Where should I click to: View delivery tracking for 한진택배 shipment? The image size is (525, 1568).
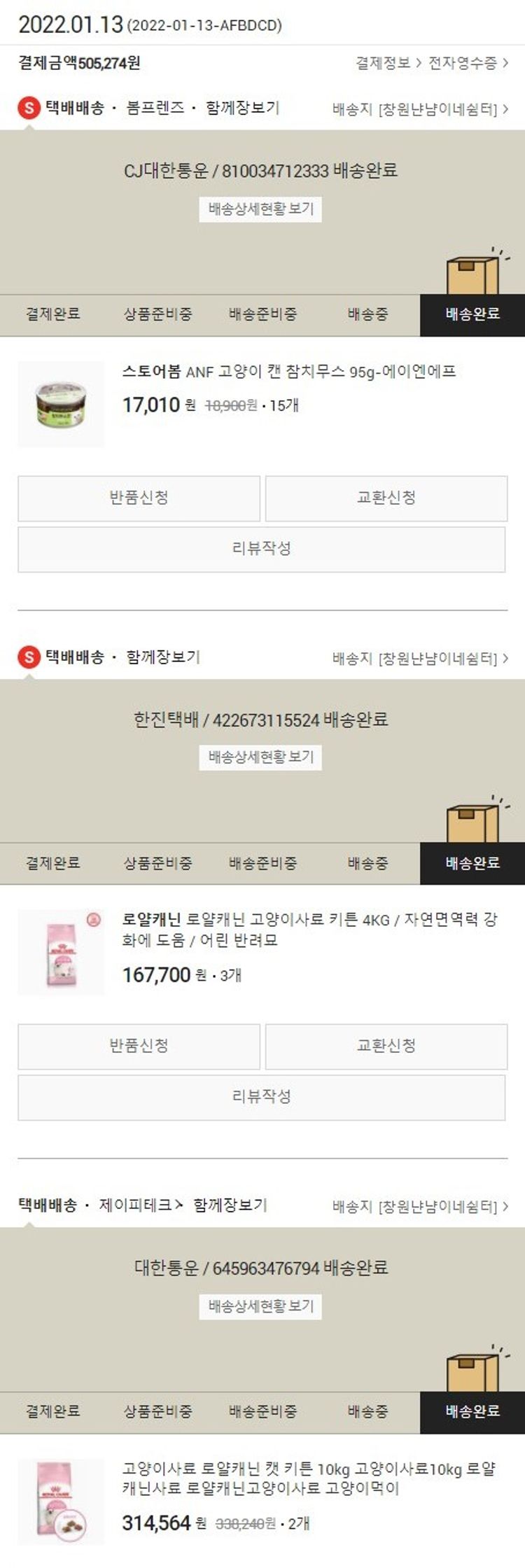click(260, 757)
